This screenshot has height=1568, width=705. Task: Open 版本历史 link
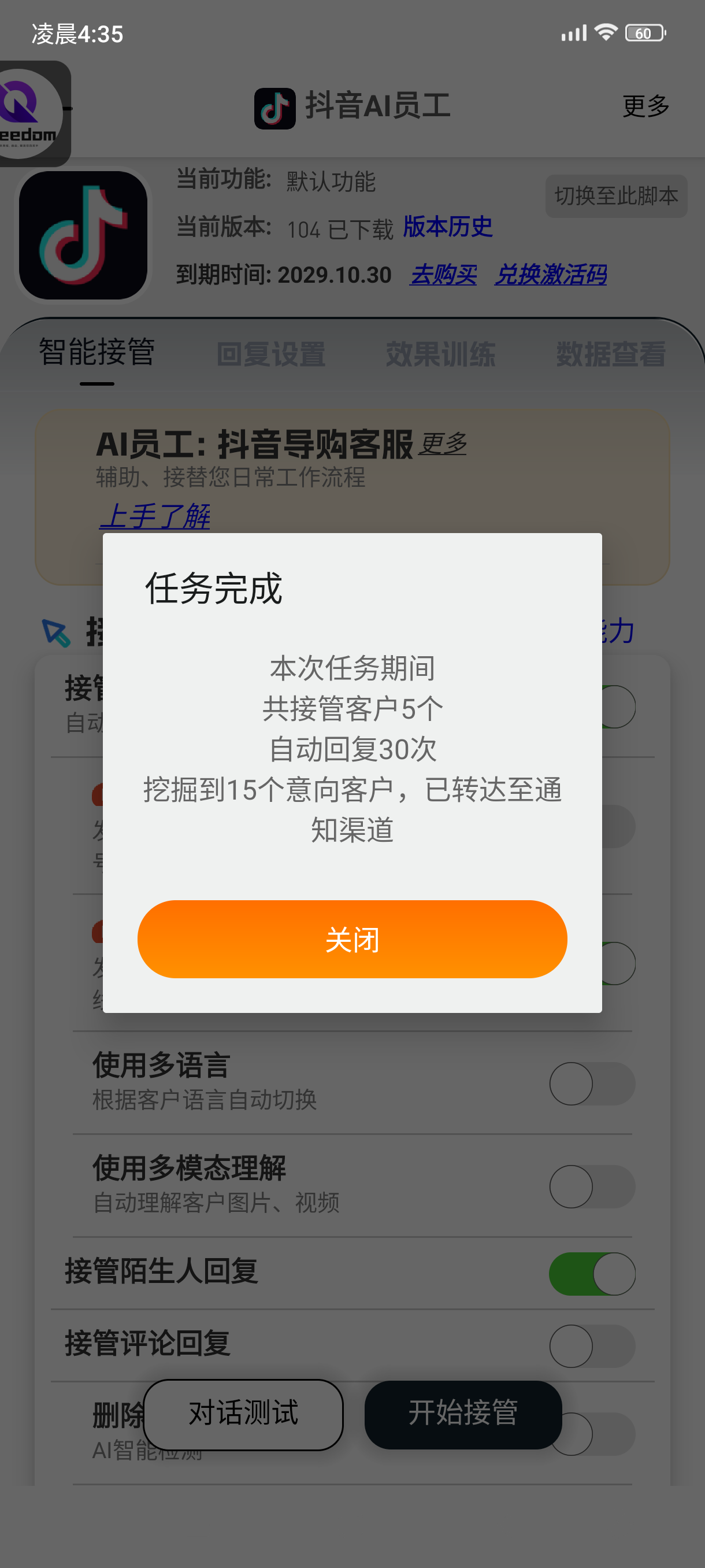click(448, 227)
